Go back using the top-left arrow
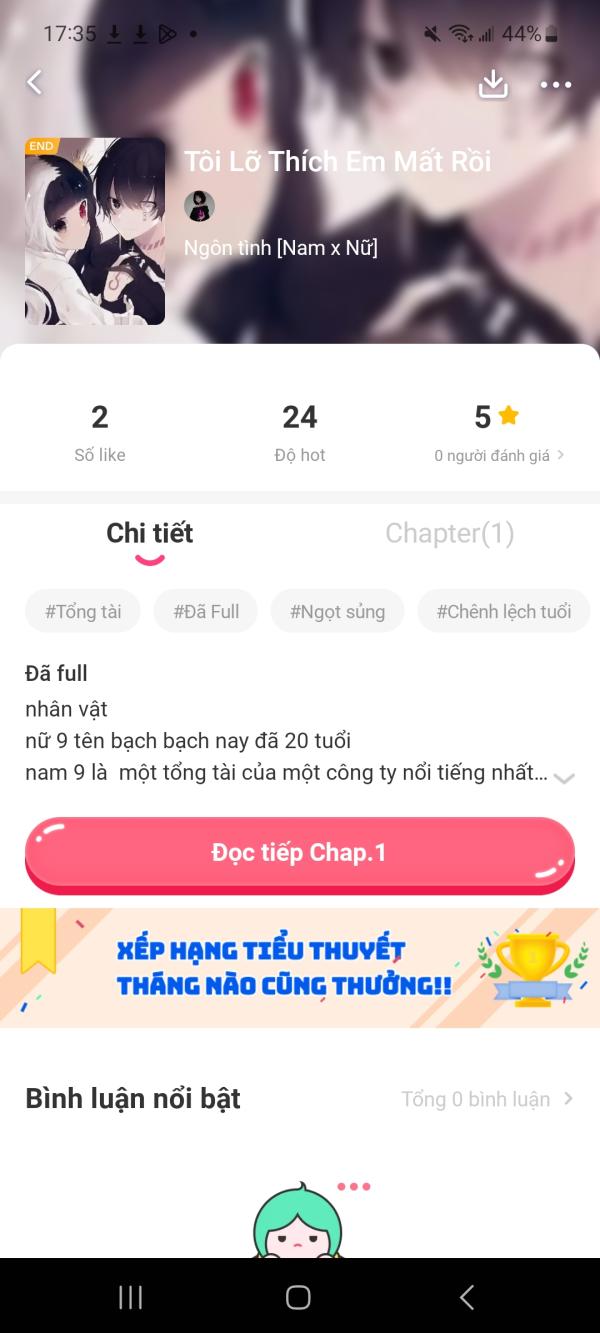The width and height of the screenshot is (600, 1333). coord(35,83)
